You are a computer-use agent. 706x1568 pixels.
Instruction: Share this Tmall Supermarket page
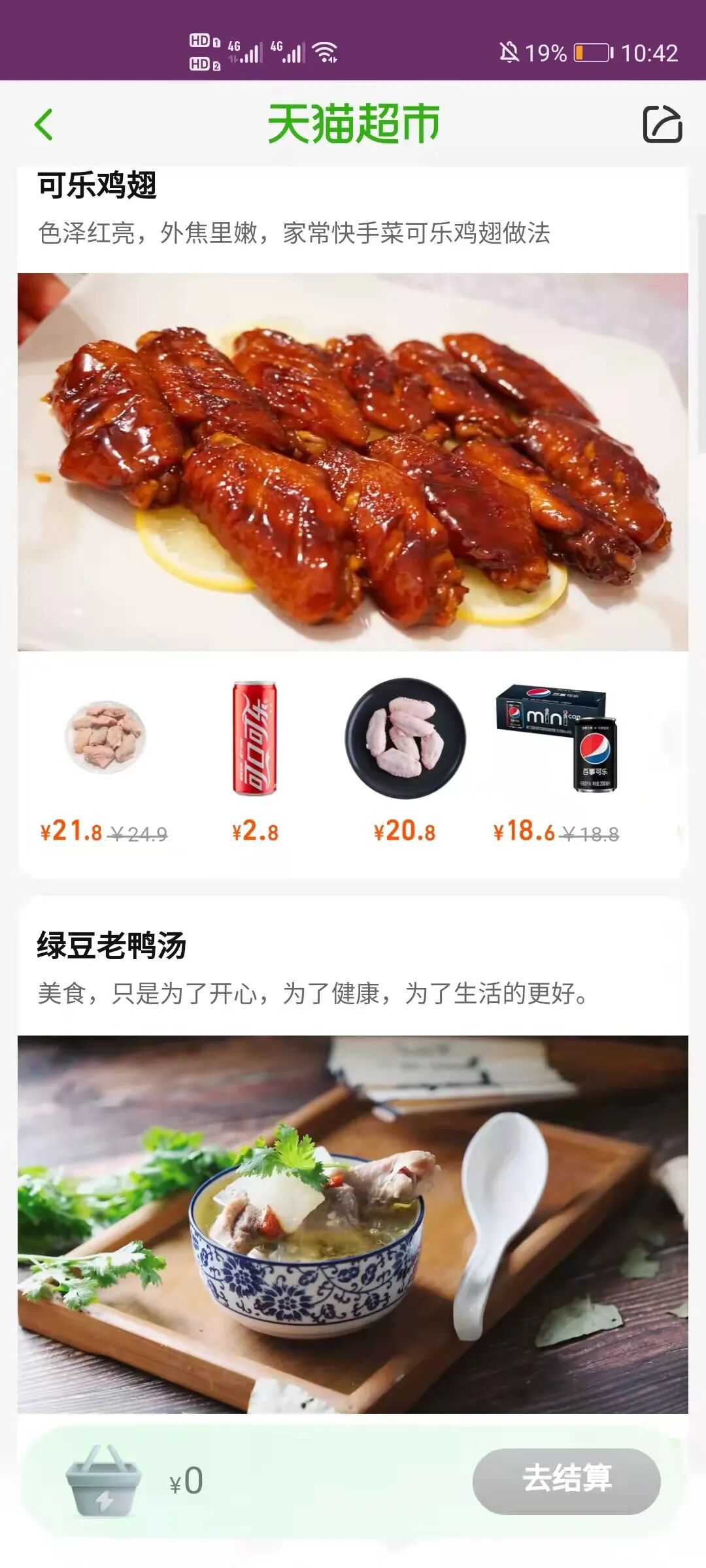(662, 123)
